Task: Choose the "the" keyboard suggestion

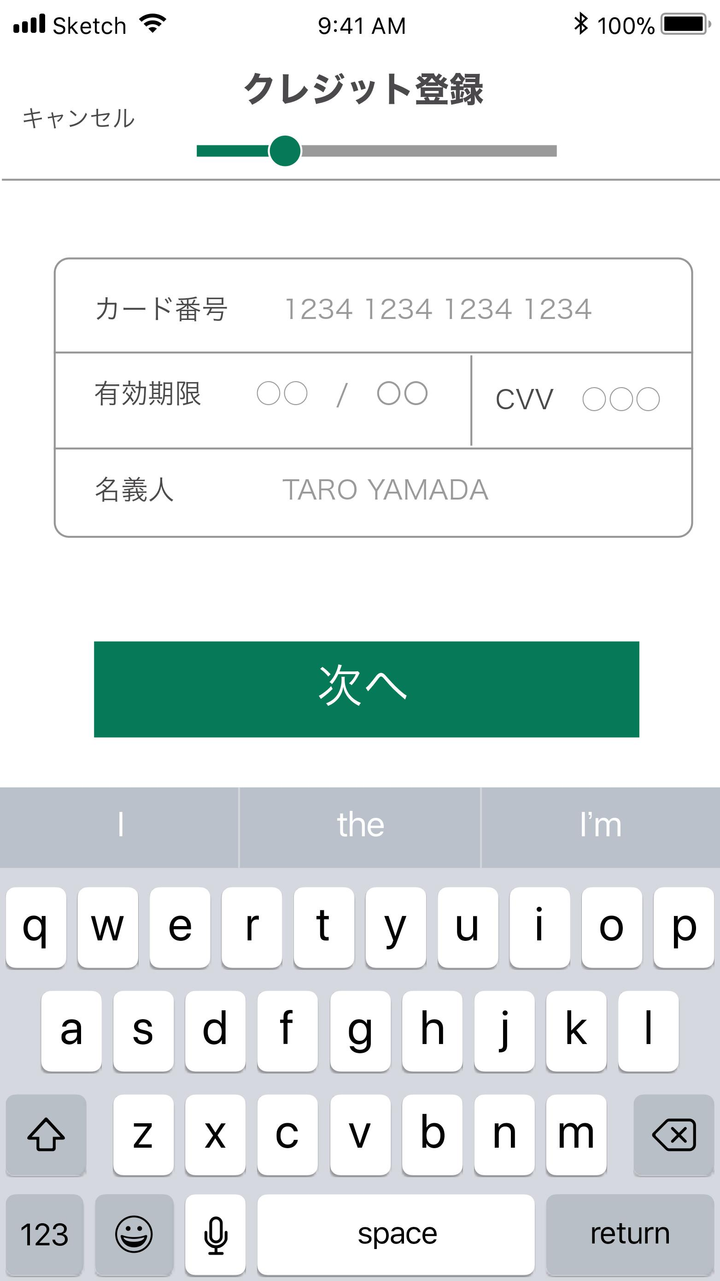Action: tap(360, 825)
